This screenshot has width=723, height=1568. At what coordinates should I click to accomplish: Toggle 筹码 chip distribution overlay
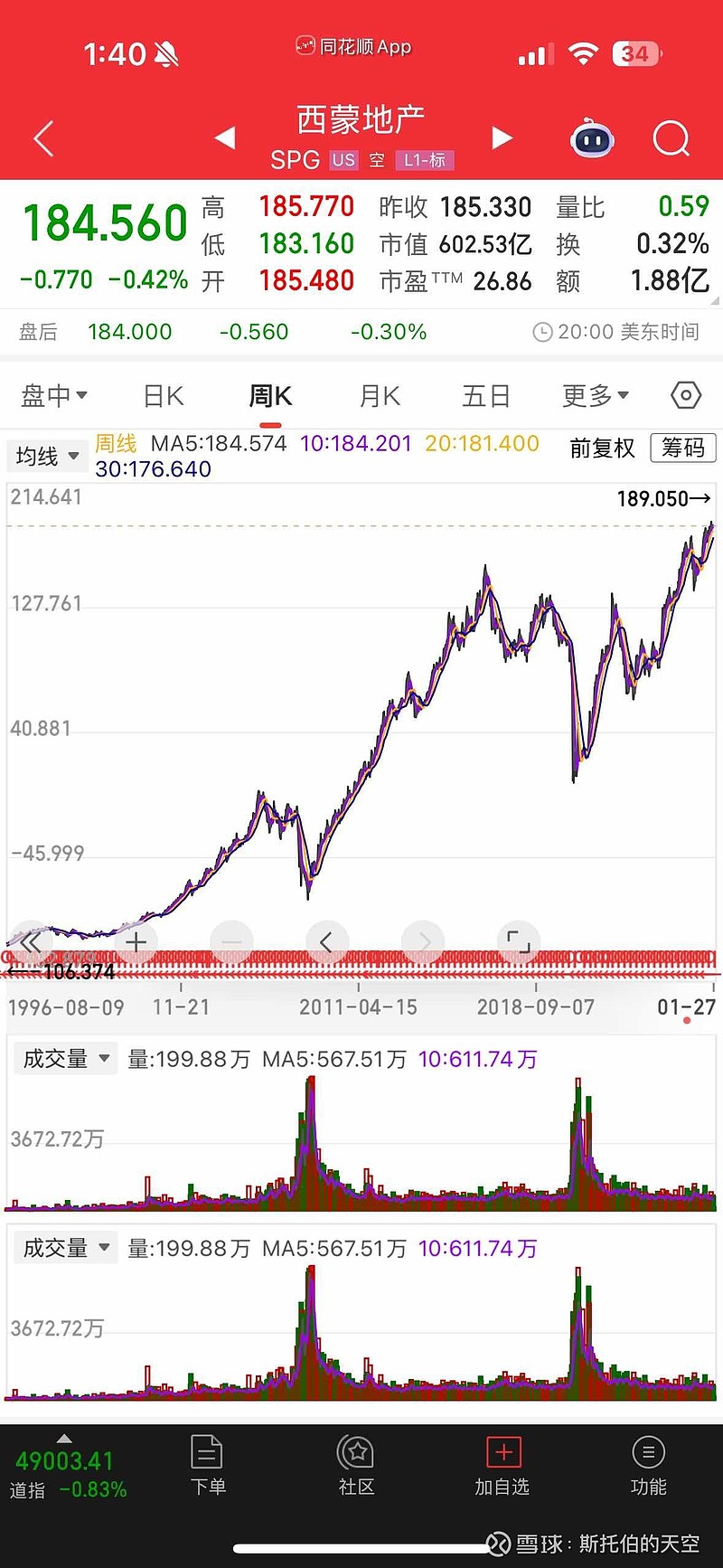[x=683, y=449]
